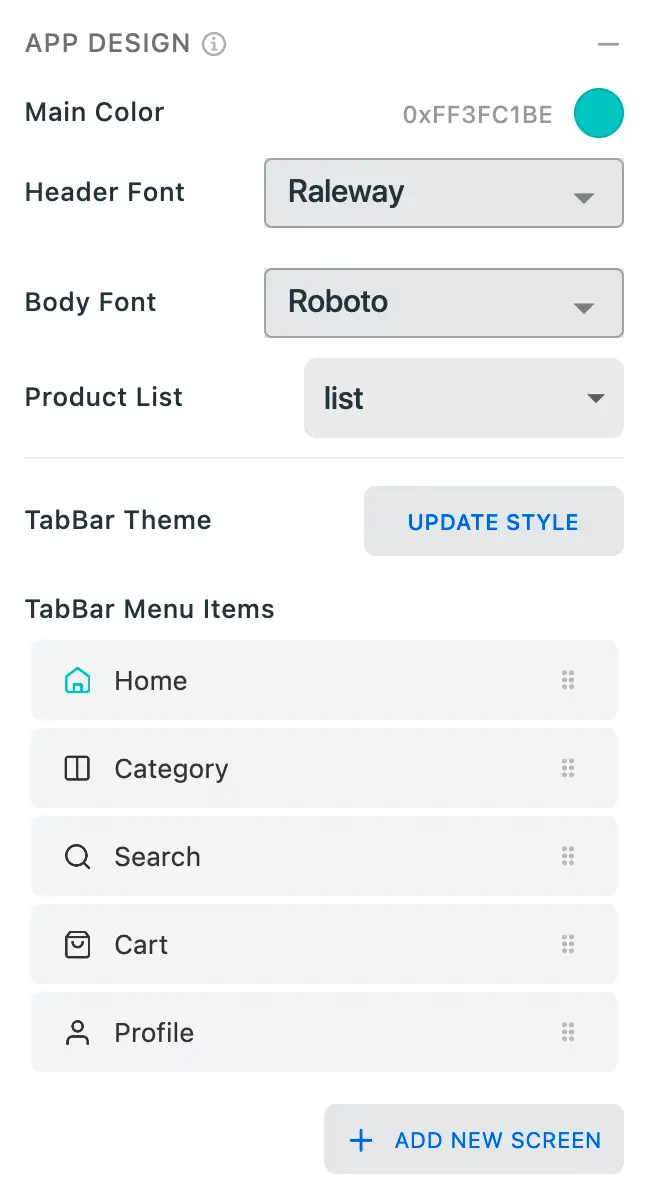Add a new screen
The height and width of the screenshot is (1198, 648).
point(474,1140)
